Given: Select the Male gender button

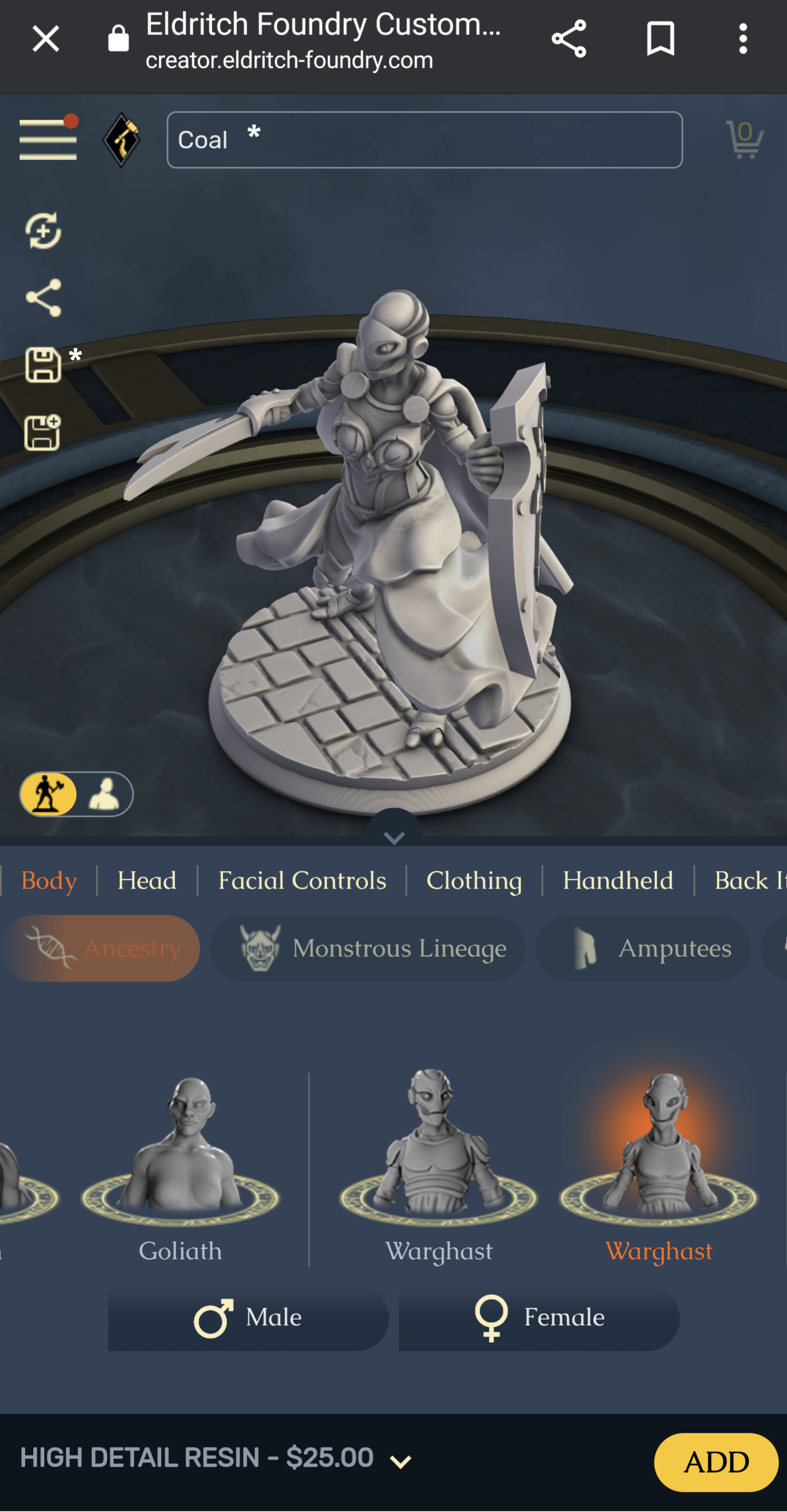Looking at the screenshot, I should [248, 1318].
